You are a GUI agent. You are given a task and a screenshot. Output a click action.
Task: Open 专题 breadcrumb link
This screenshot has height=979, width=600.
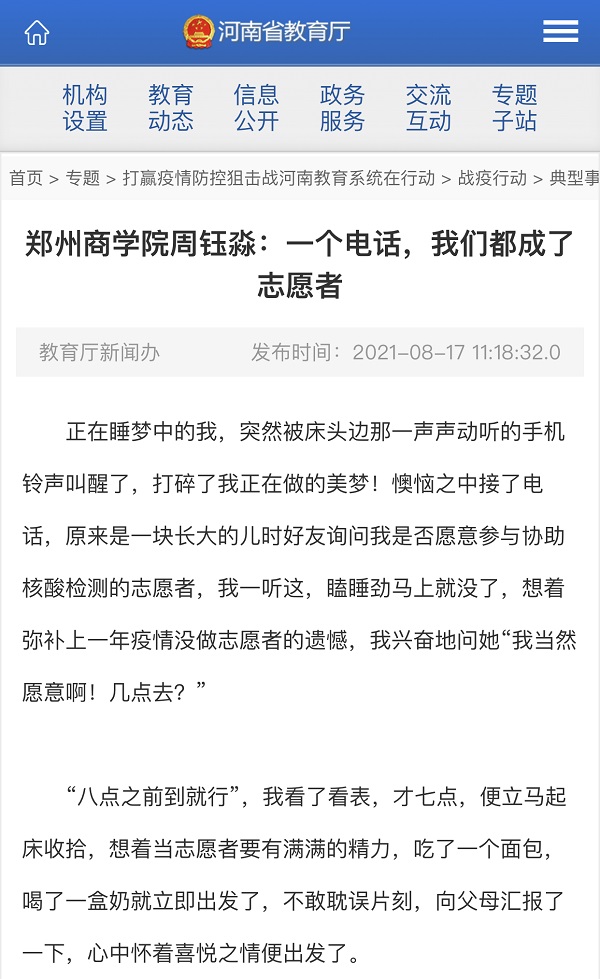click(82, 179)
